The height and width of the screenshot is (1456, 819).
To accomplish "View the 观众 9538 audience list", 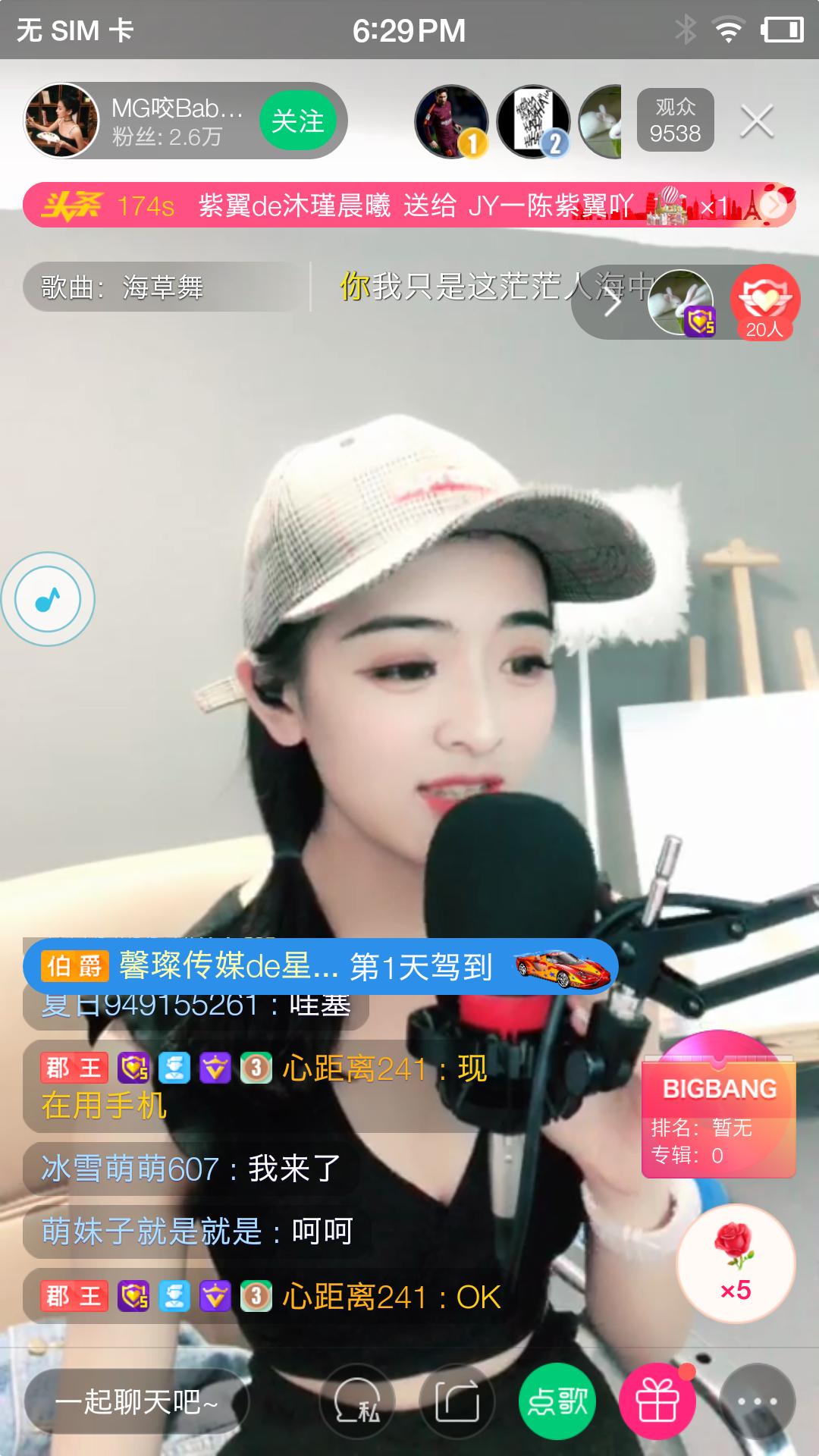I will (x=675, y=120).
